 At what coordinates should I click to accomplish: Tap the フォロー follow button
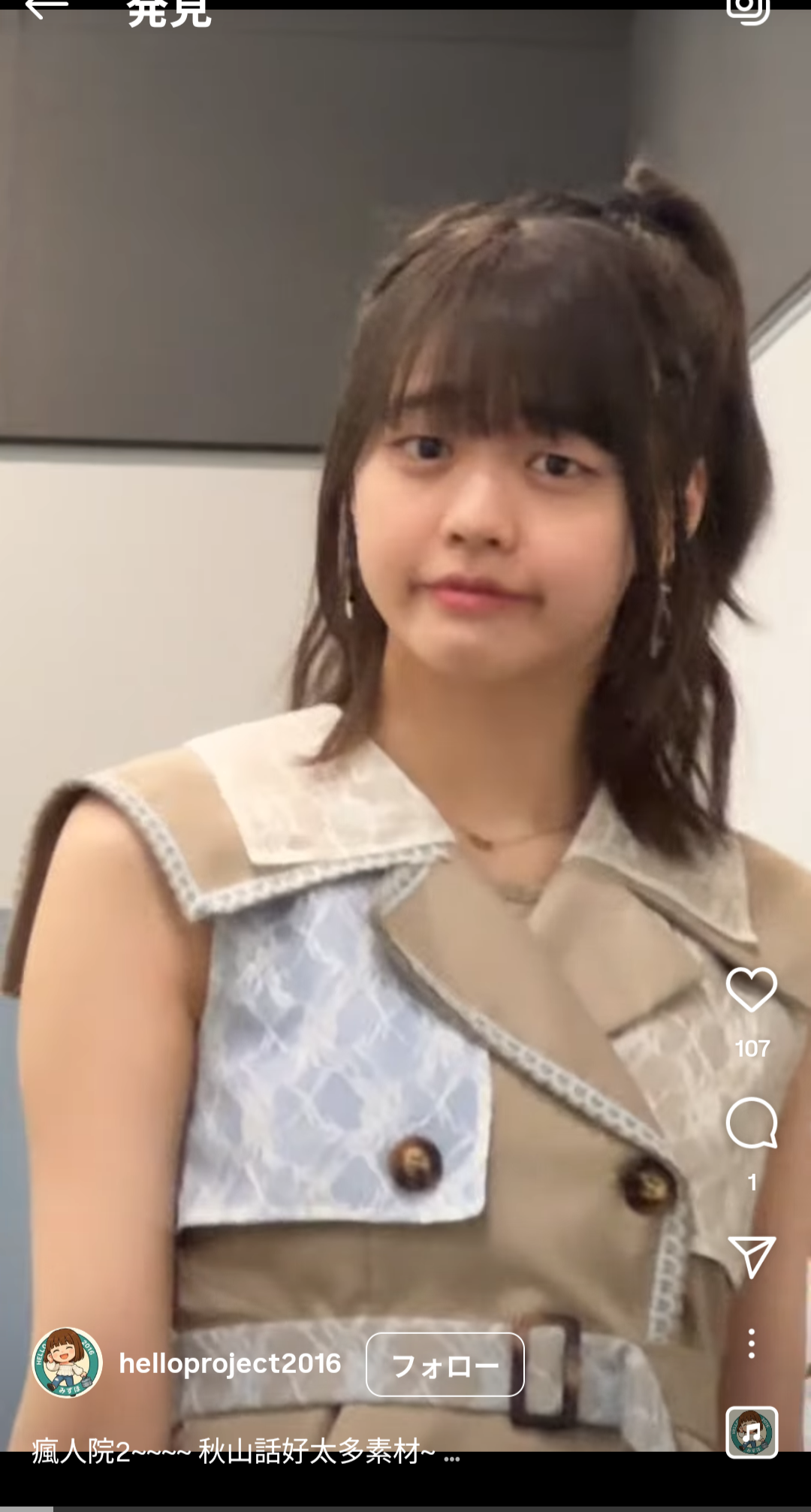tap(445, 1365)
